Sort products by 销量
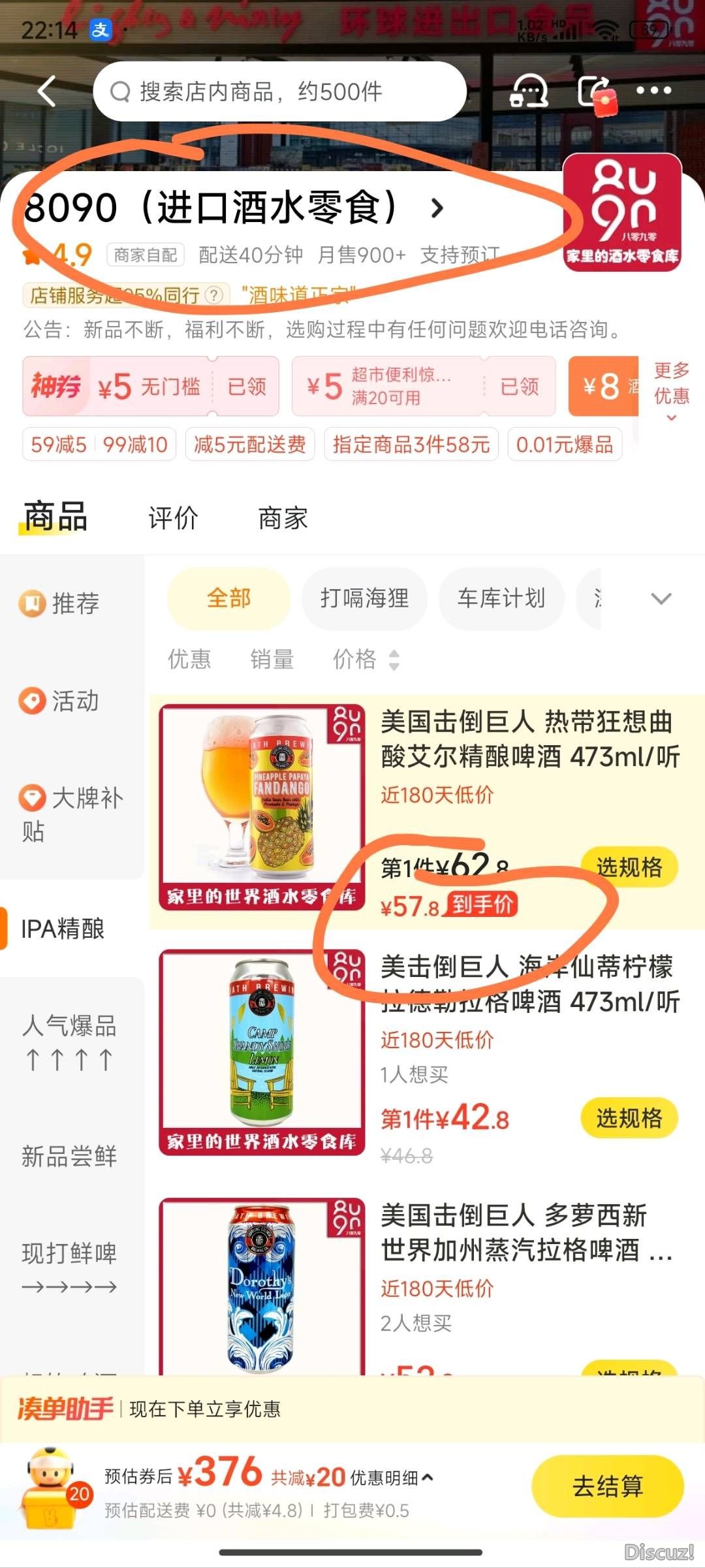The width and height of the screenshot is (705, 1568). click(272, 659)
